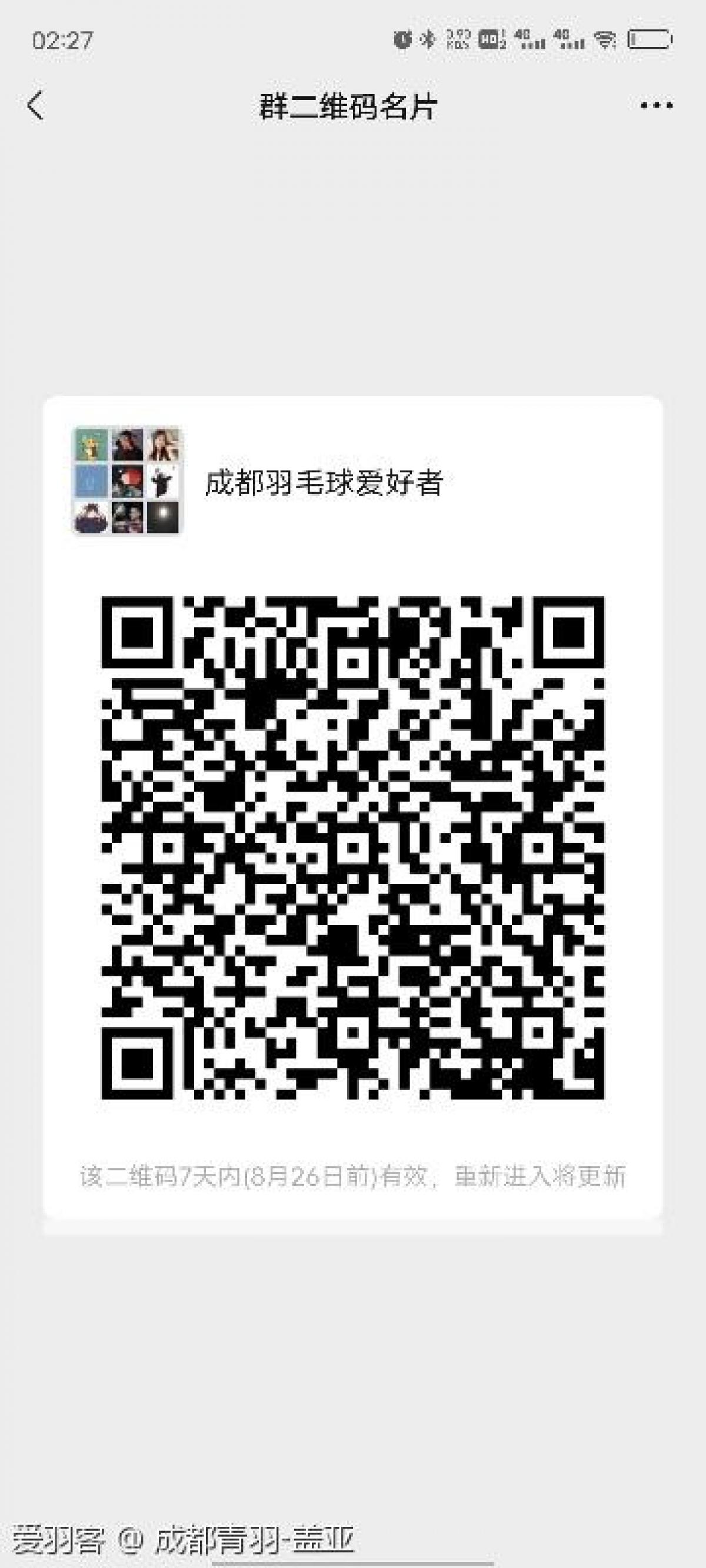Open the three-dot overflow menu

click(x=657, y=105)
